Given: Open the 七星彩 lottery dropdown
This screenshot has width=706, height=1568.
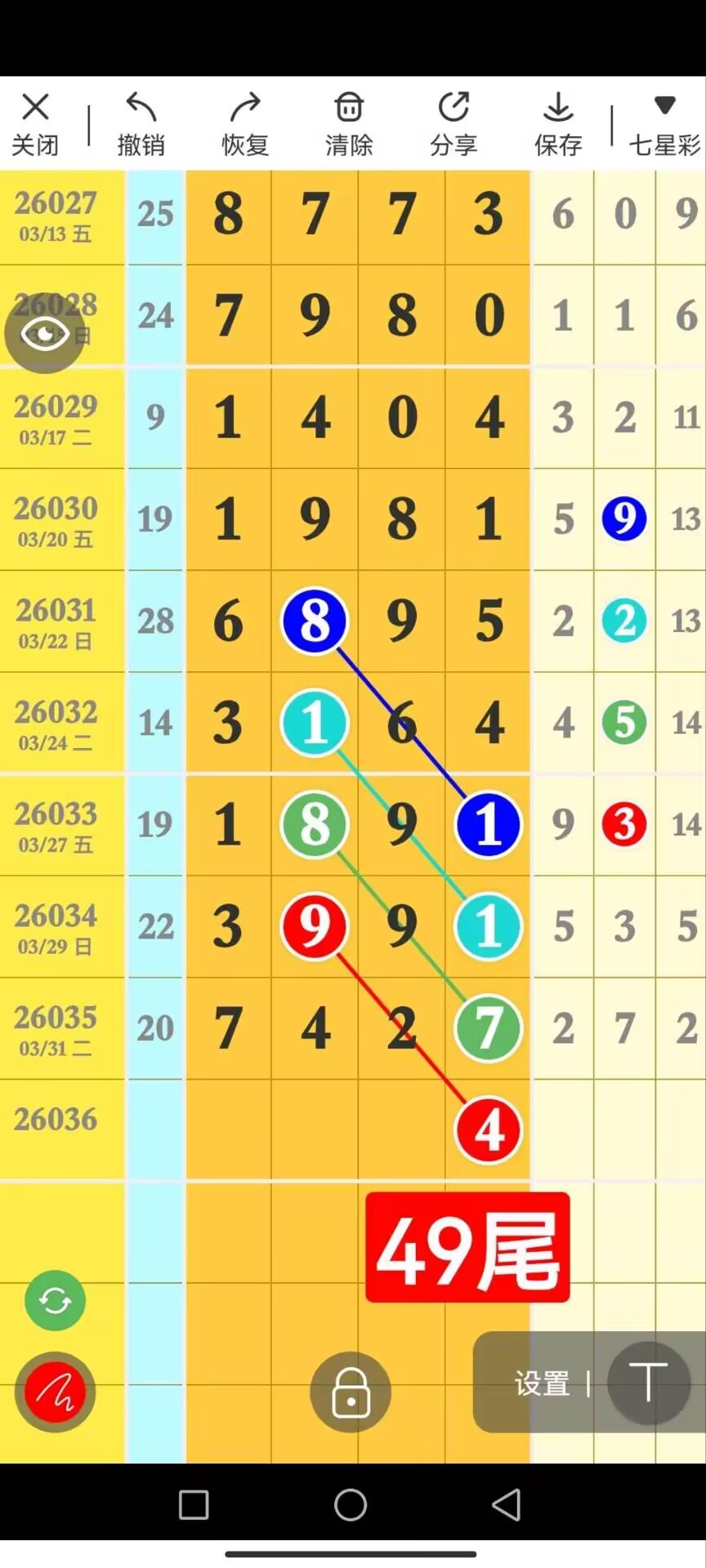Looking at the screenshot, I should click(664, 124).
